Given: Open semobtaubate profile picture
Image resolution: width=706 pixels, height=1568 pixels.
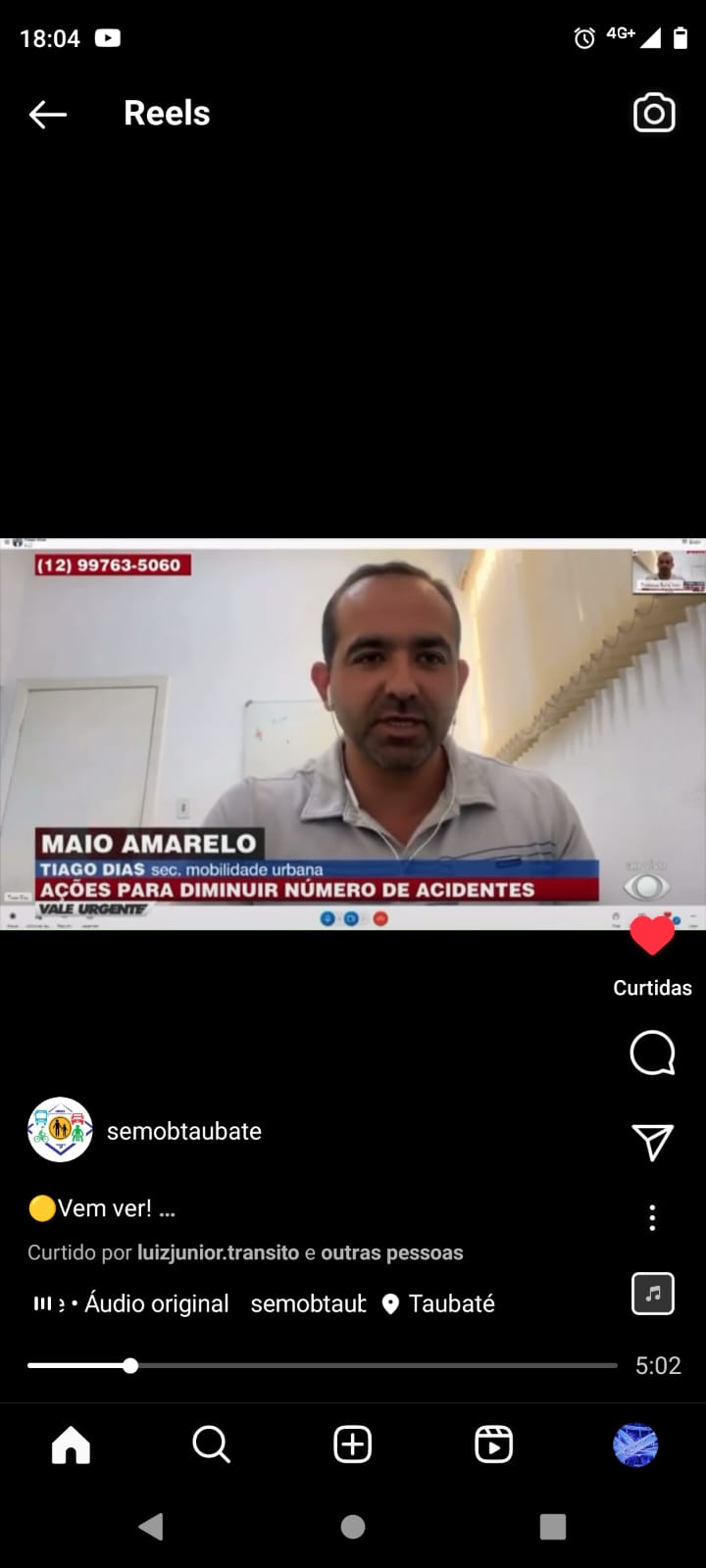Looking at the screenshot, I should tap(60, 1130).
